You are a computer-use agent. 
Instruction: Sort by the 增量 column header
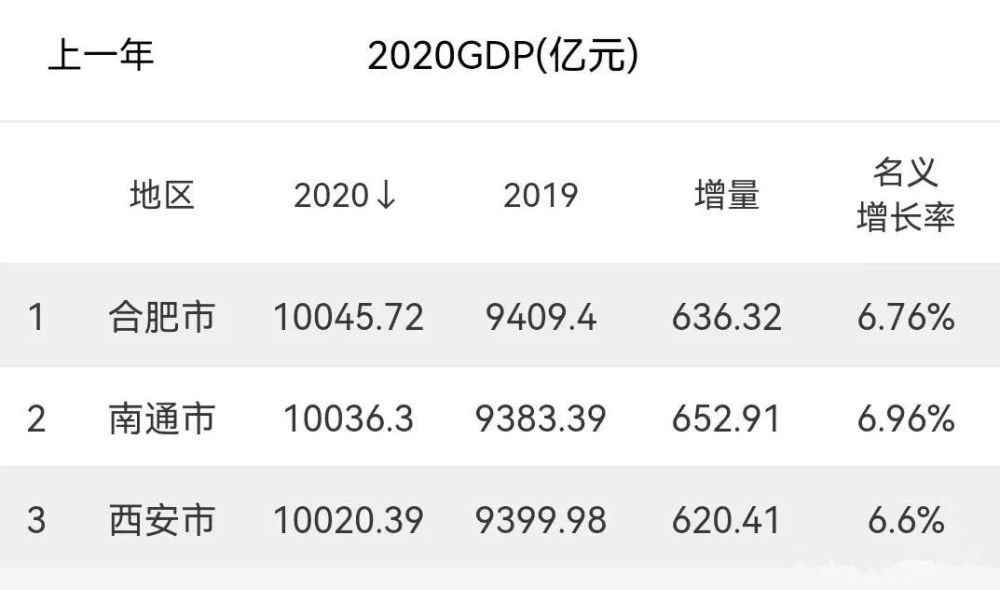[726, 195]
